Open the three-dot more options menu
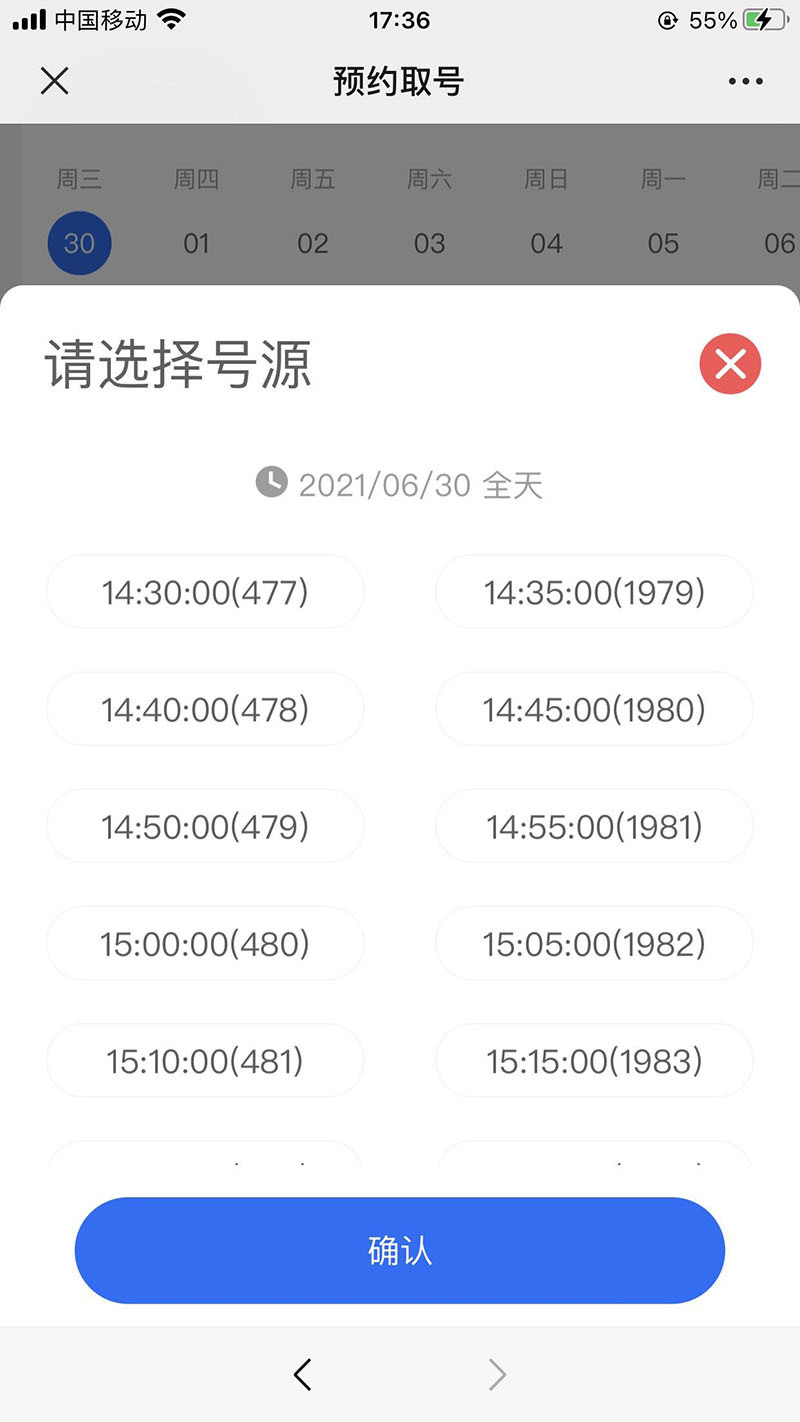The image size is (800, 1422). pyautogui.click(x=745, y=82)
